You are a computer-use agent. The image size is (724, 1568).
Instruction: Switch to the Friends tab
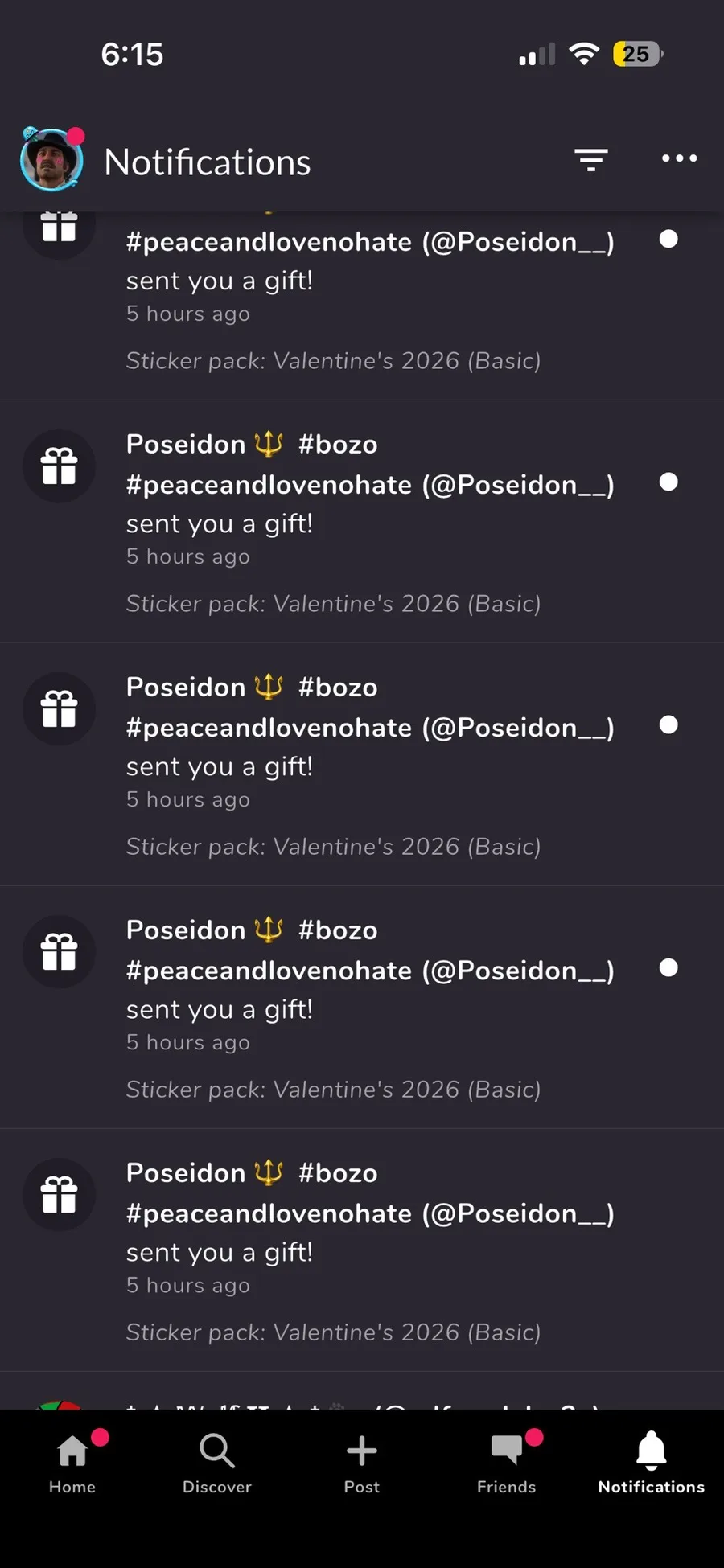(507, 1463)
